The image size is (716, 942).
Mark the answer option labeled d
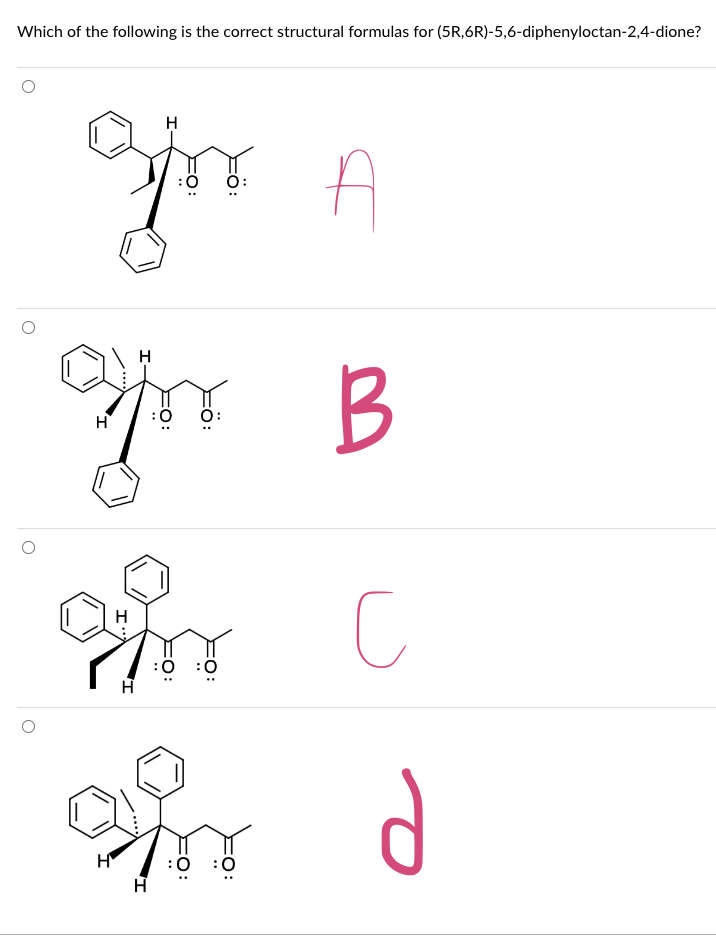point(28,727)
